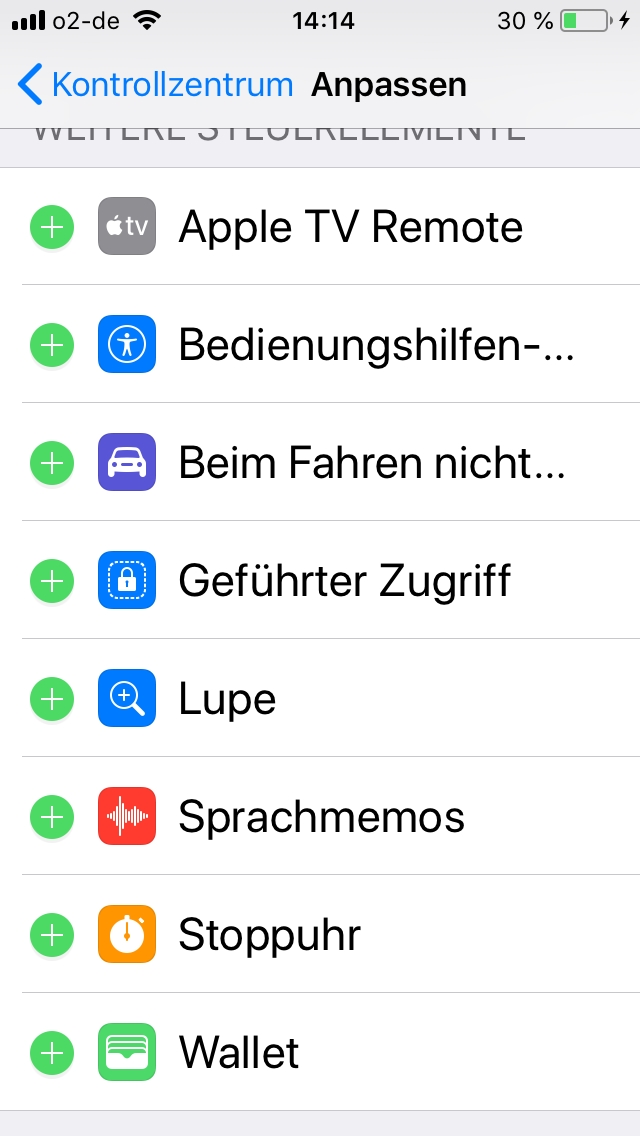Add Apple TV Remote with its plus button
The width and height of the screenshot is (640, 1136).
coord(51,227)
